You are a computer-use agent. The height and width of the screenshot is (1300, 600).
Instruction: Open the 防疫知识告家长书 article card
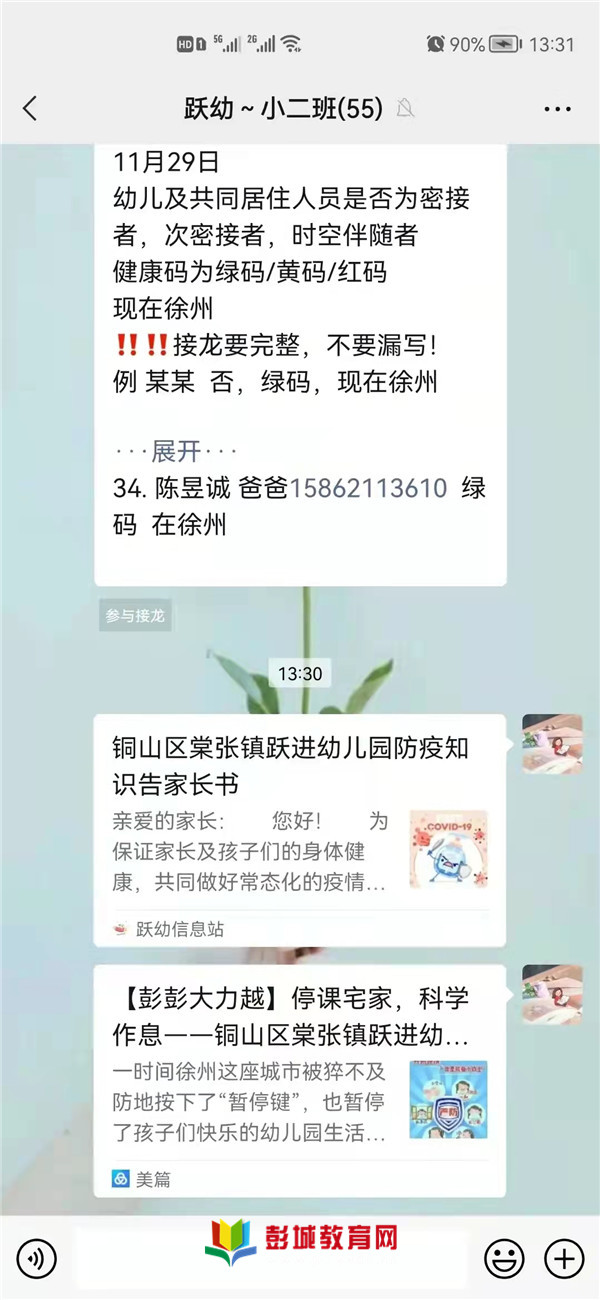pyautogui.click(x=300, y=829)
